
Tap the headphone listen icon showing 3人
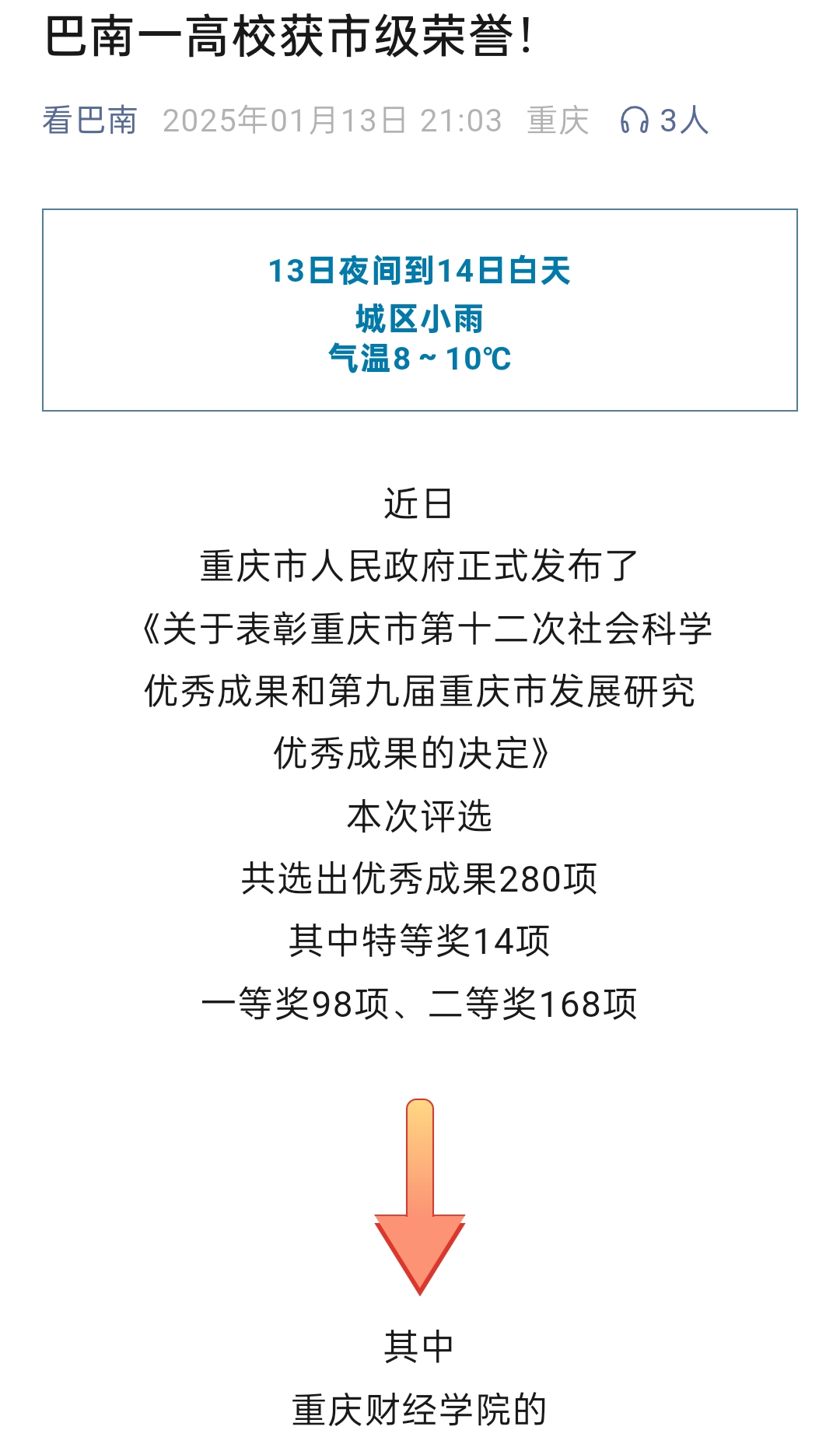click(634, 121)
